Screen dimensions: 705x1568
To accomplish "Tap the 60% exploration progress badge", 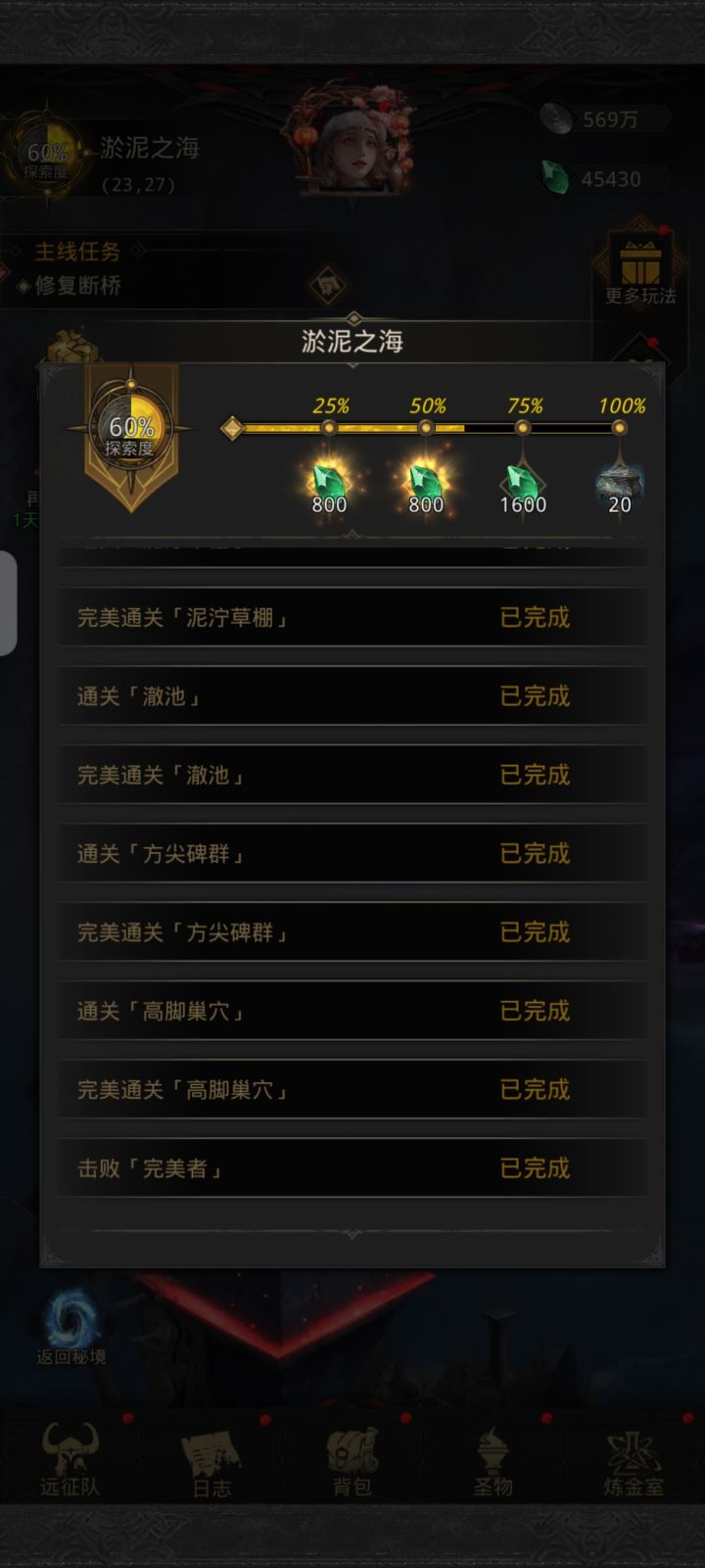I will (x=132, y=426).
